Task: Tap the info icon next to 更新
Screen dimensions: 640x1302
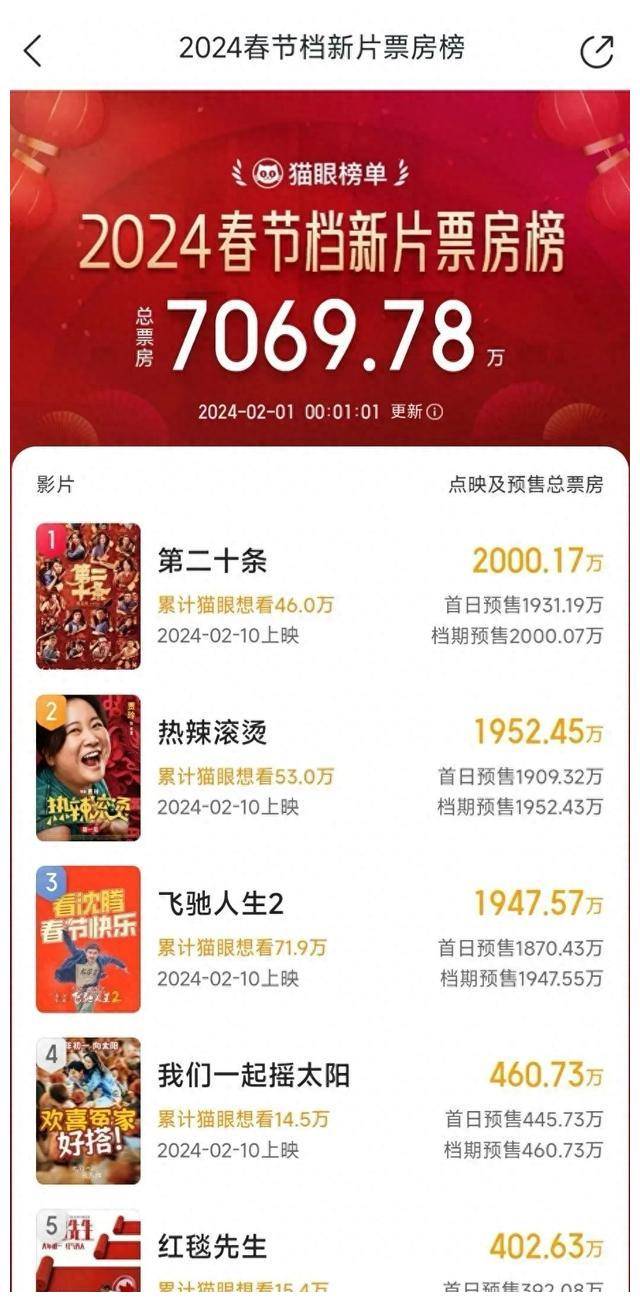Action: [x=435, y=412]
